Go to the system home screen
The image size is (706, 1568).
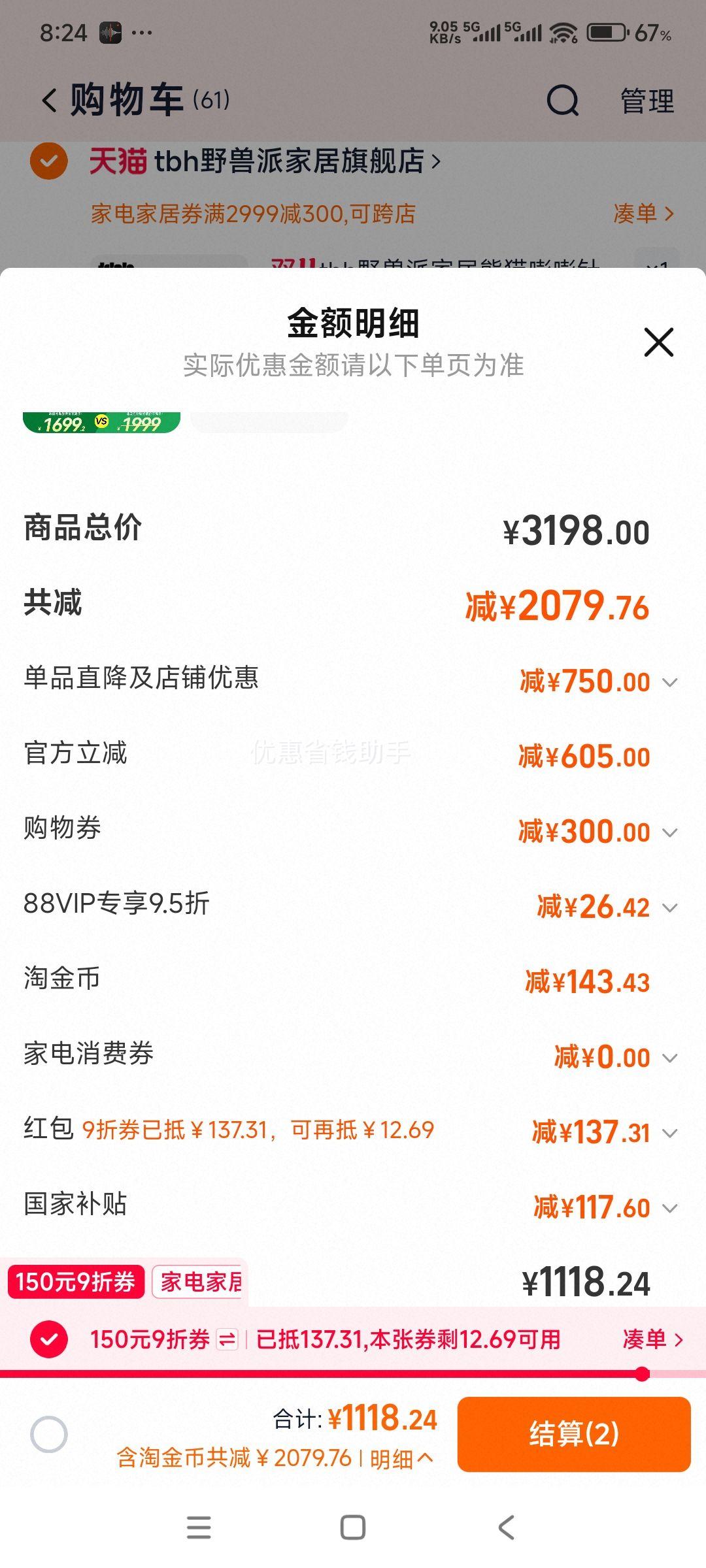(x=353, y=1527)
